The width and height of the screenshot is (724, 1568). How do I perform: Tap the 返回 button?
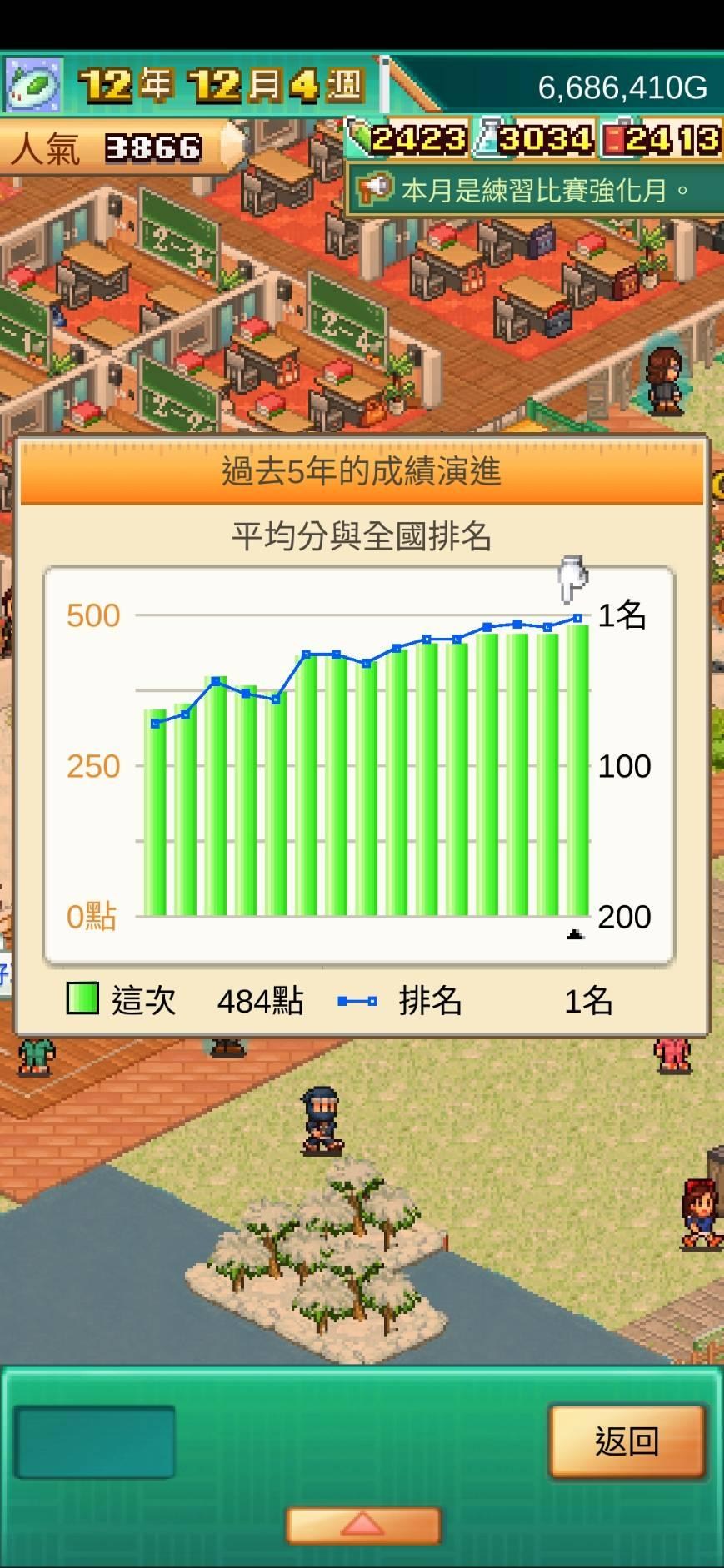point(627,1441)
